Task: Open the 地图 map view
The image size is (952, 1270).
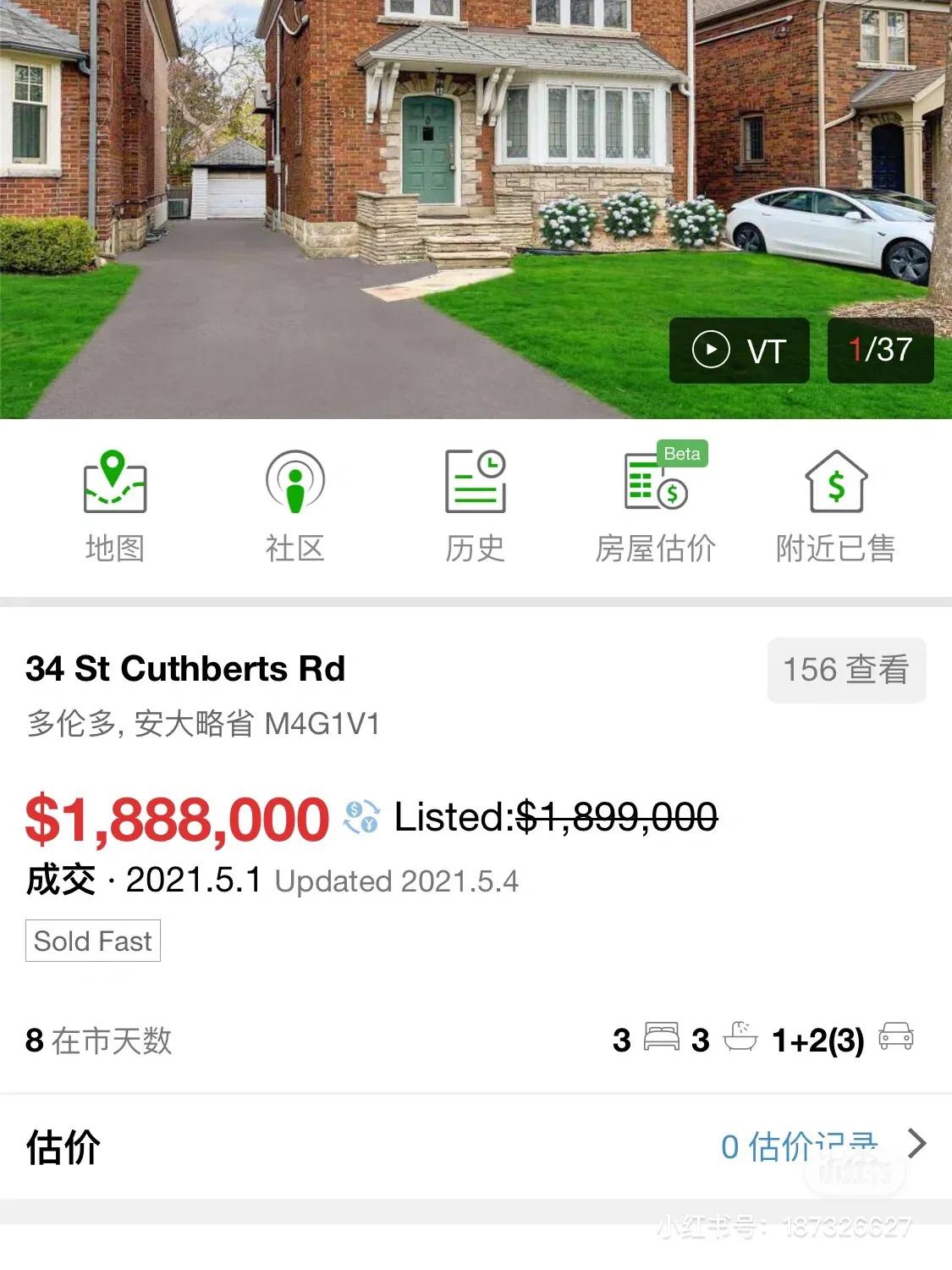Action: pos(115,505)
